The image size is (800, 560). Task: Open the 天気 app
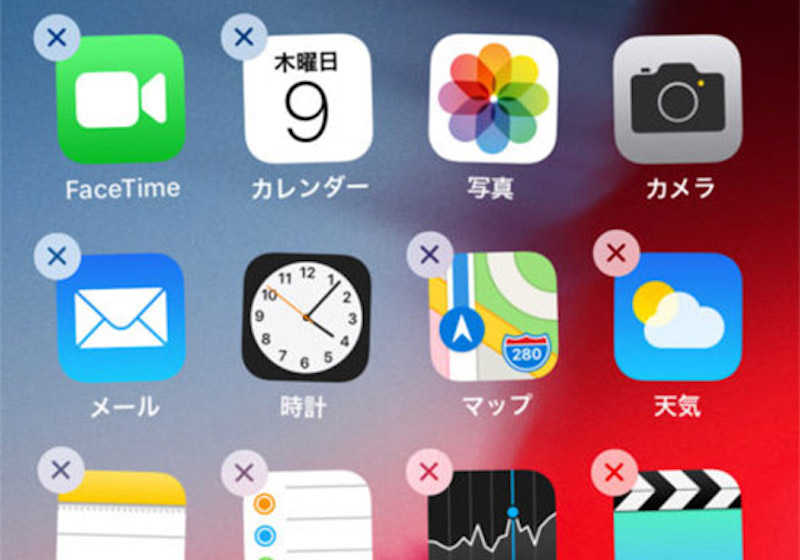click(678, 317)
